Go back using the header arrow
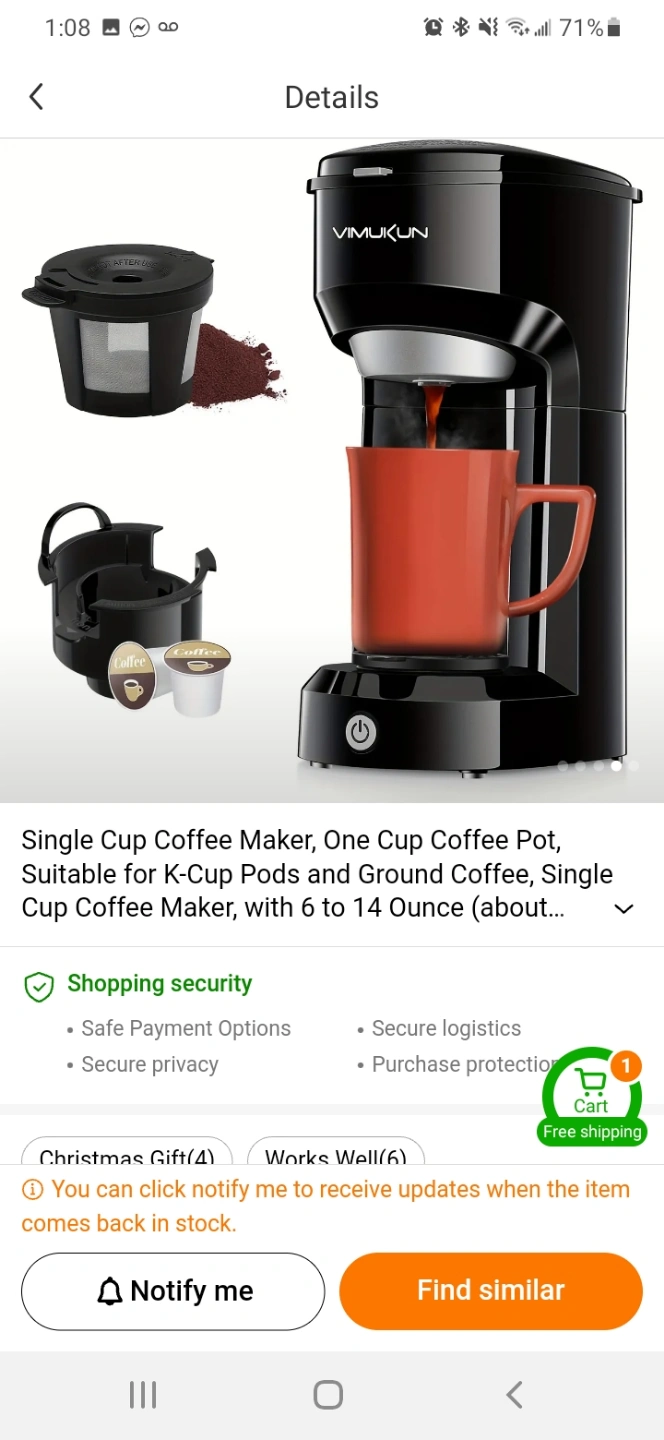This screenshot has width=664, height=1440. click(37, 97)
